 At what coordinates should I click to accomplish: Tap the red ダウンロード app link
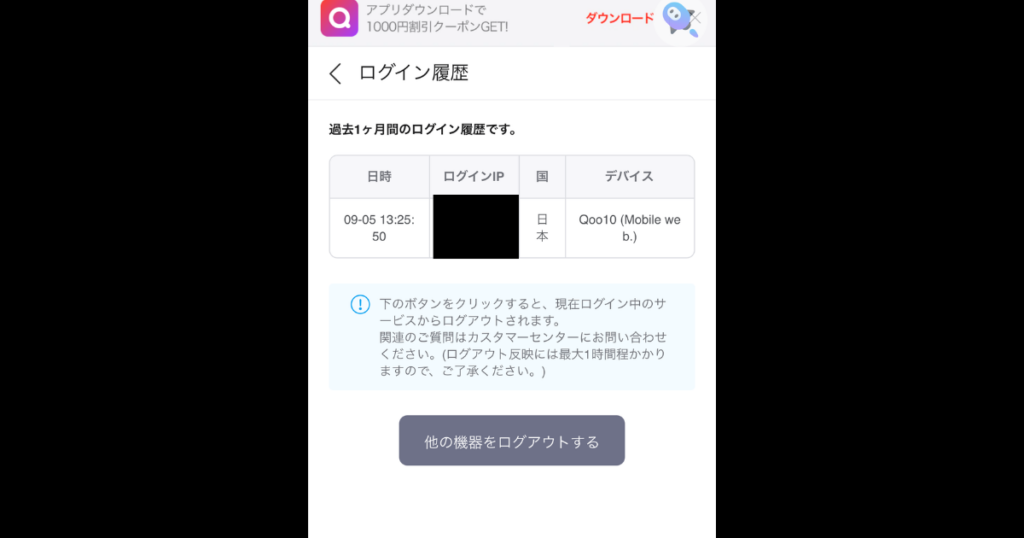[x=619, y=18]
